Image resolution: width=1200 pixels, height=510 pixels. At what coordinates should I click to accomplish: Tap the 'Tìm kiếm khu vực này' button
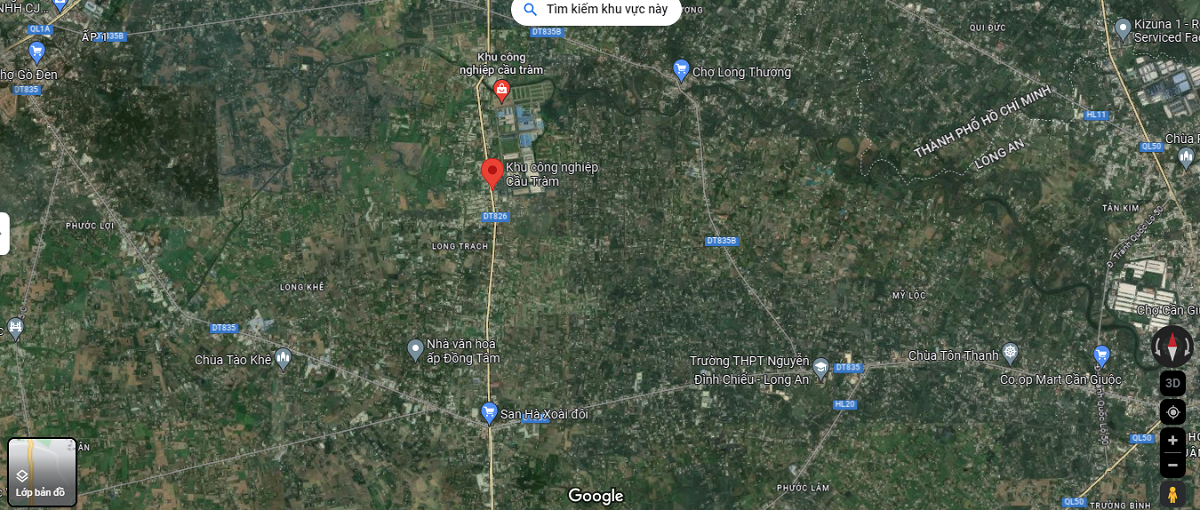click(596, 10)
